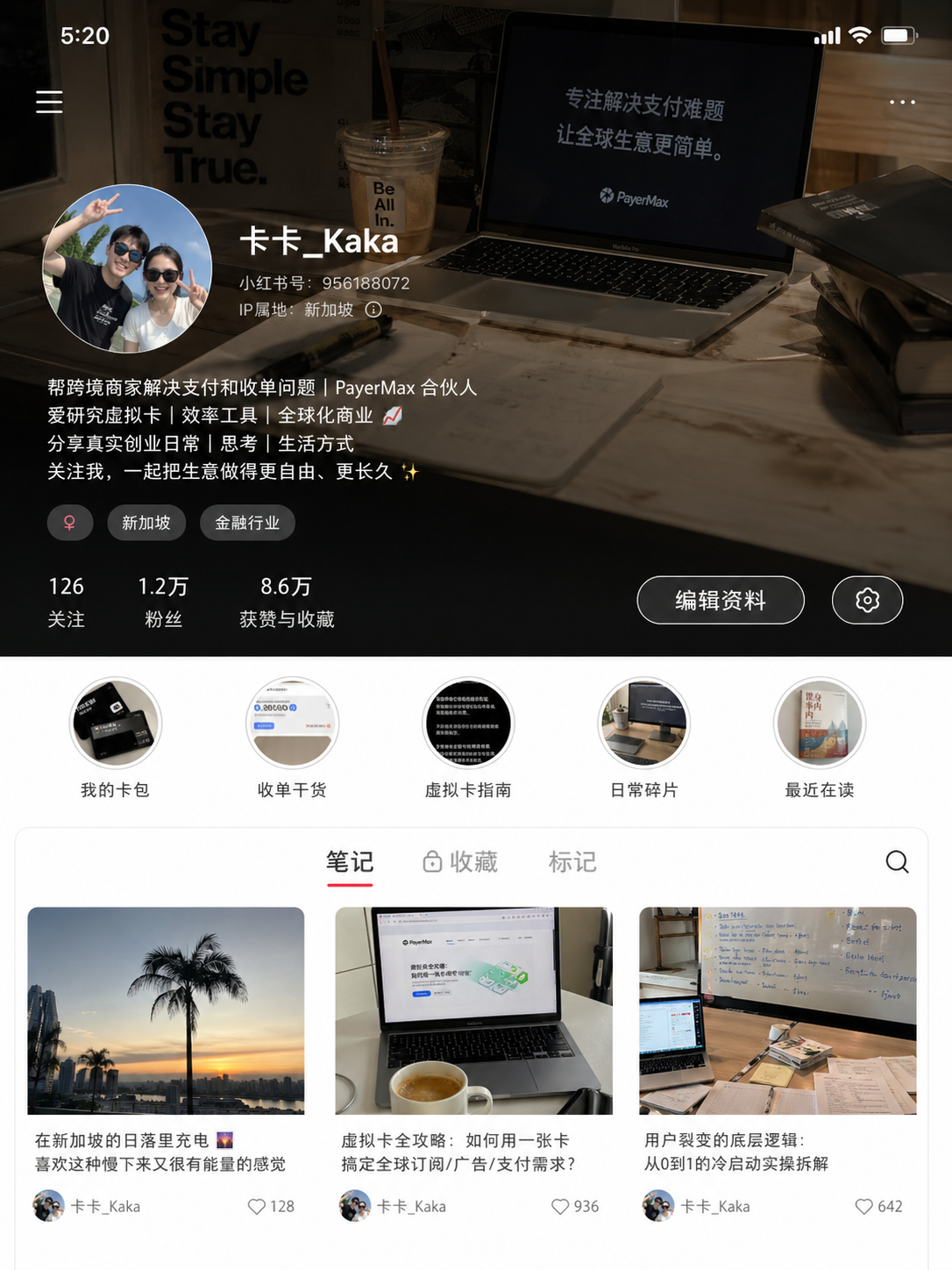Open profile settings gear
This screenshot has width=952, height=1270.
tap(867, 600)
